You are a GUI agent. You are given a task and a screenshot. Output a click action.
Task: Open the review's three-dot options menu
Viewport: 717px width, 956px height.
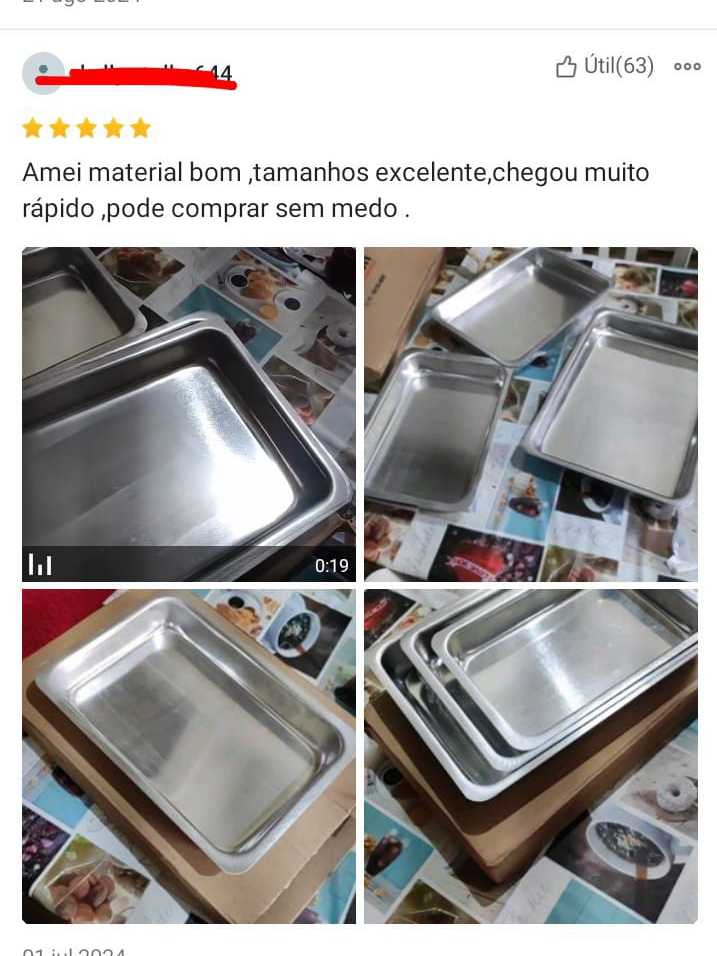click(687, 66)
